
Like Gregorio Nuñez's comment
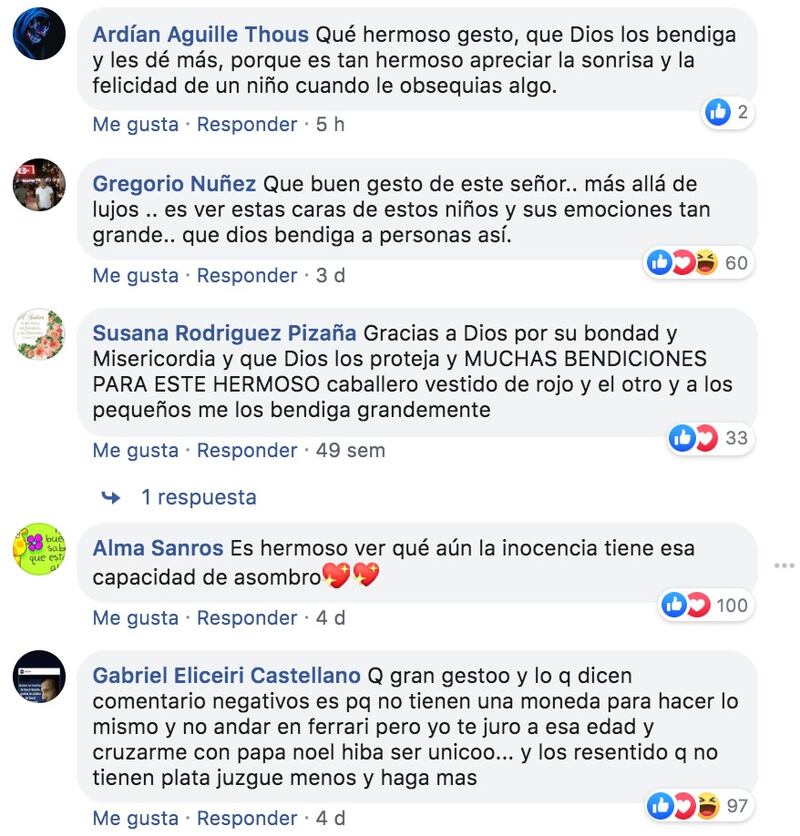click(x=135, y=275)
